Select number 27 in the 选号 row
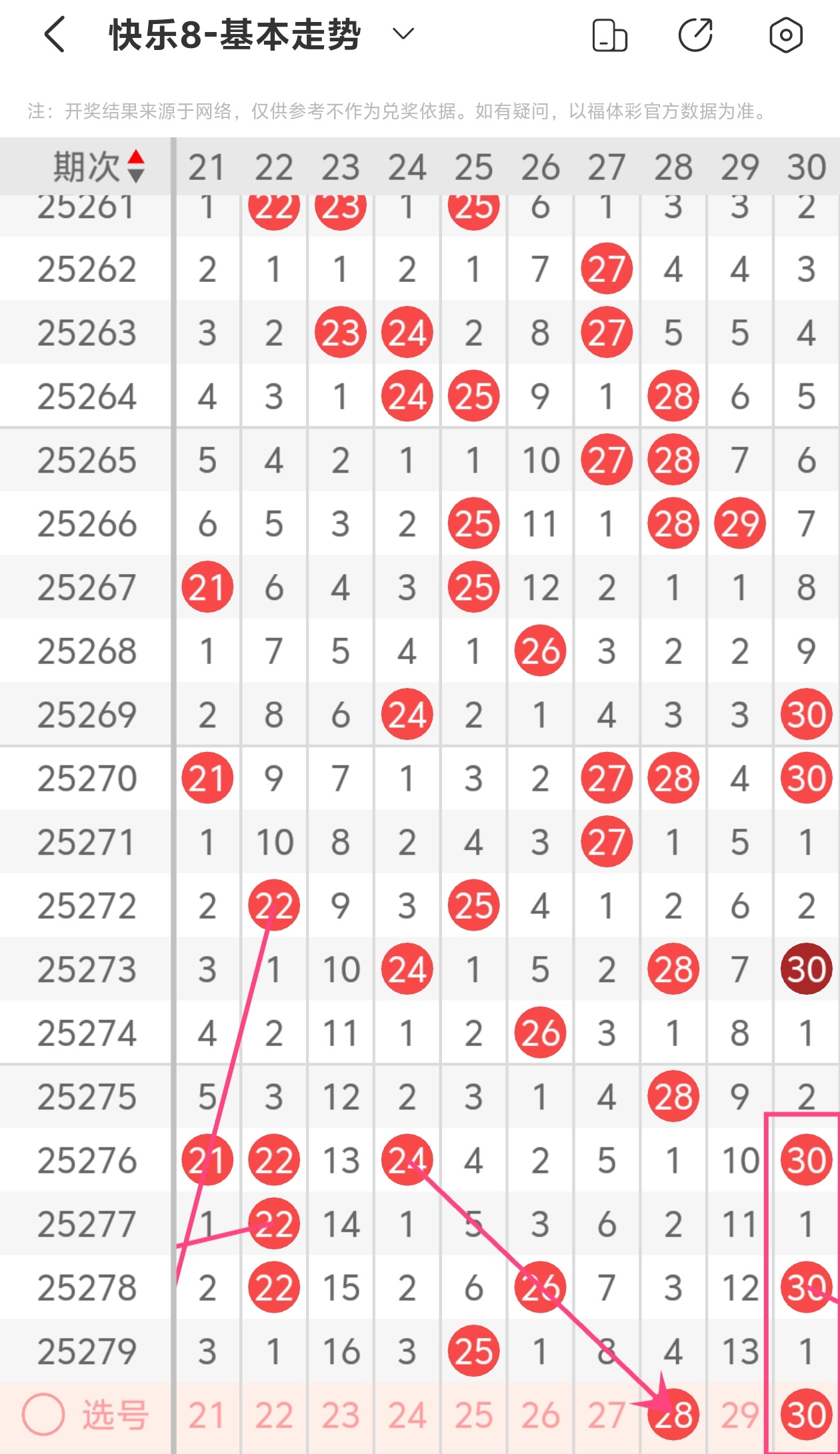The image size is (840, 1454). tap(607, 1415)
